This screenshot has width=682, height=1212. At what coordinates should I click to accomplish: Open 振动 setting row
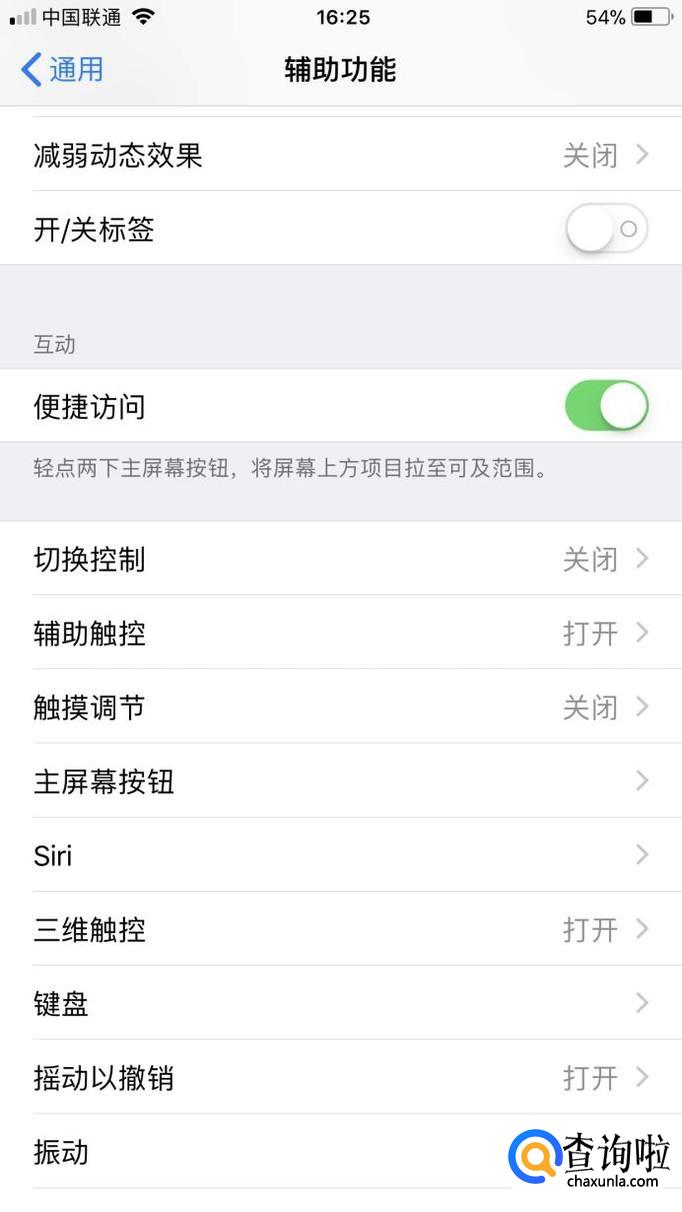coord(260,1152)
